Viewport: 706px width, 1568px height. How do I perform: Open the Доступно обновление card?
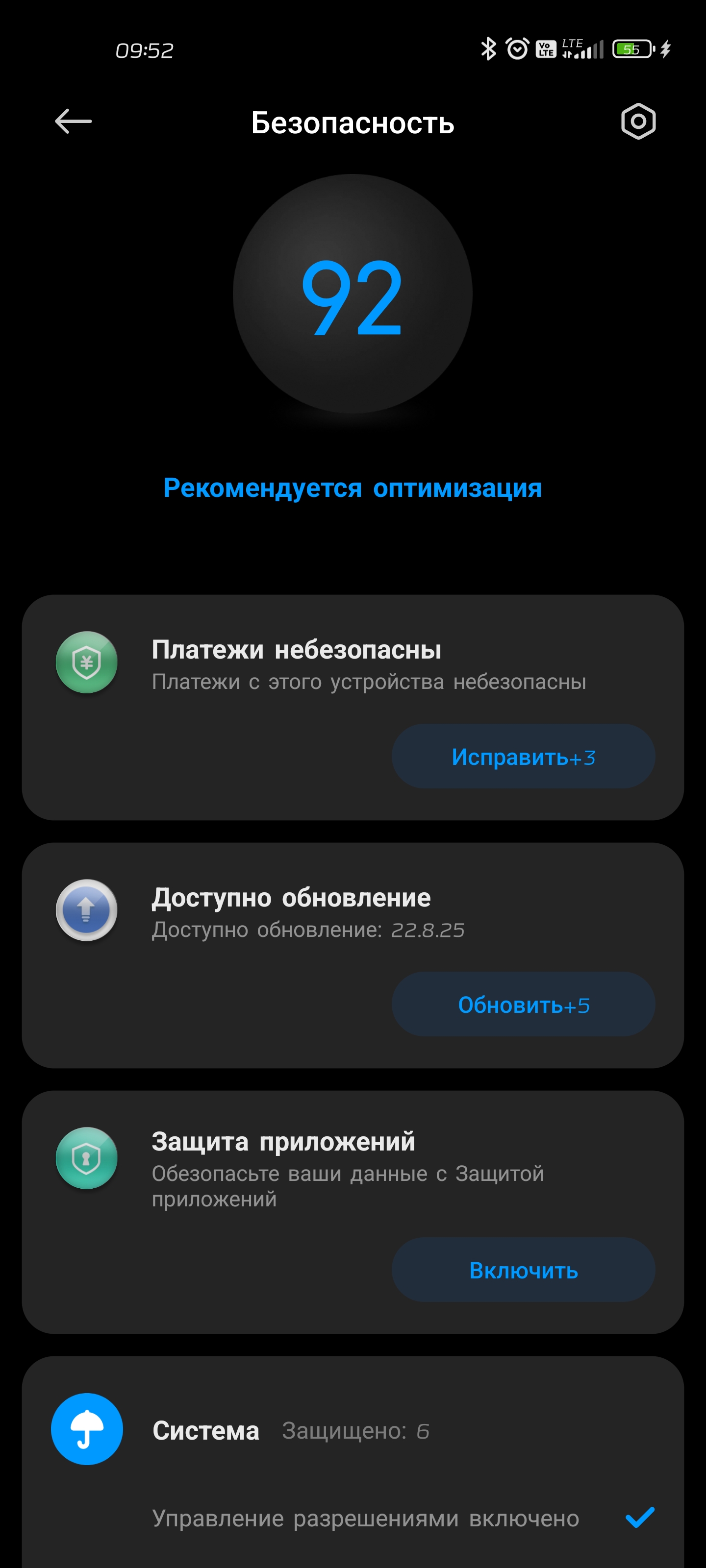click(353, 955)
